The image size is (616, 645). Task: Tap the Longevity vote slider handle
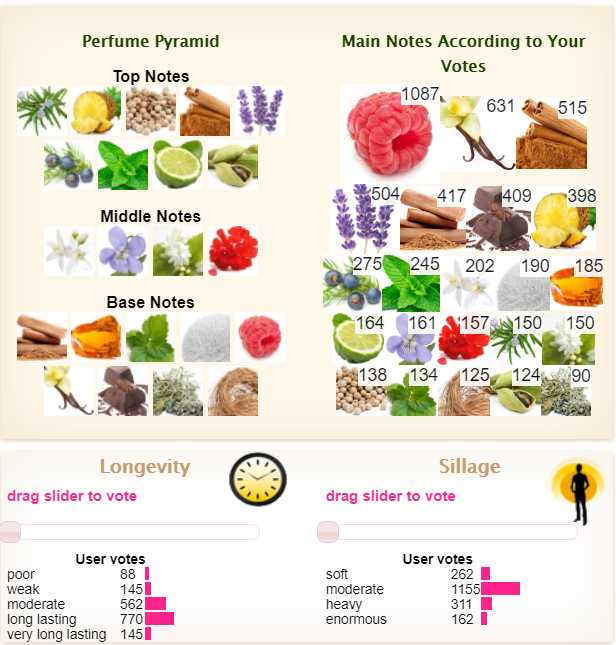[9, 532]
